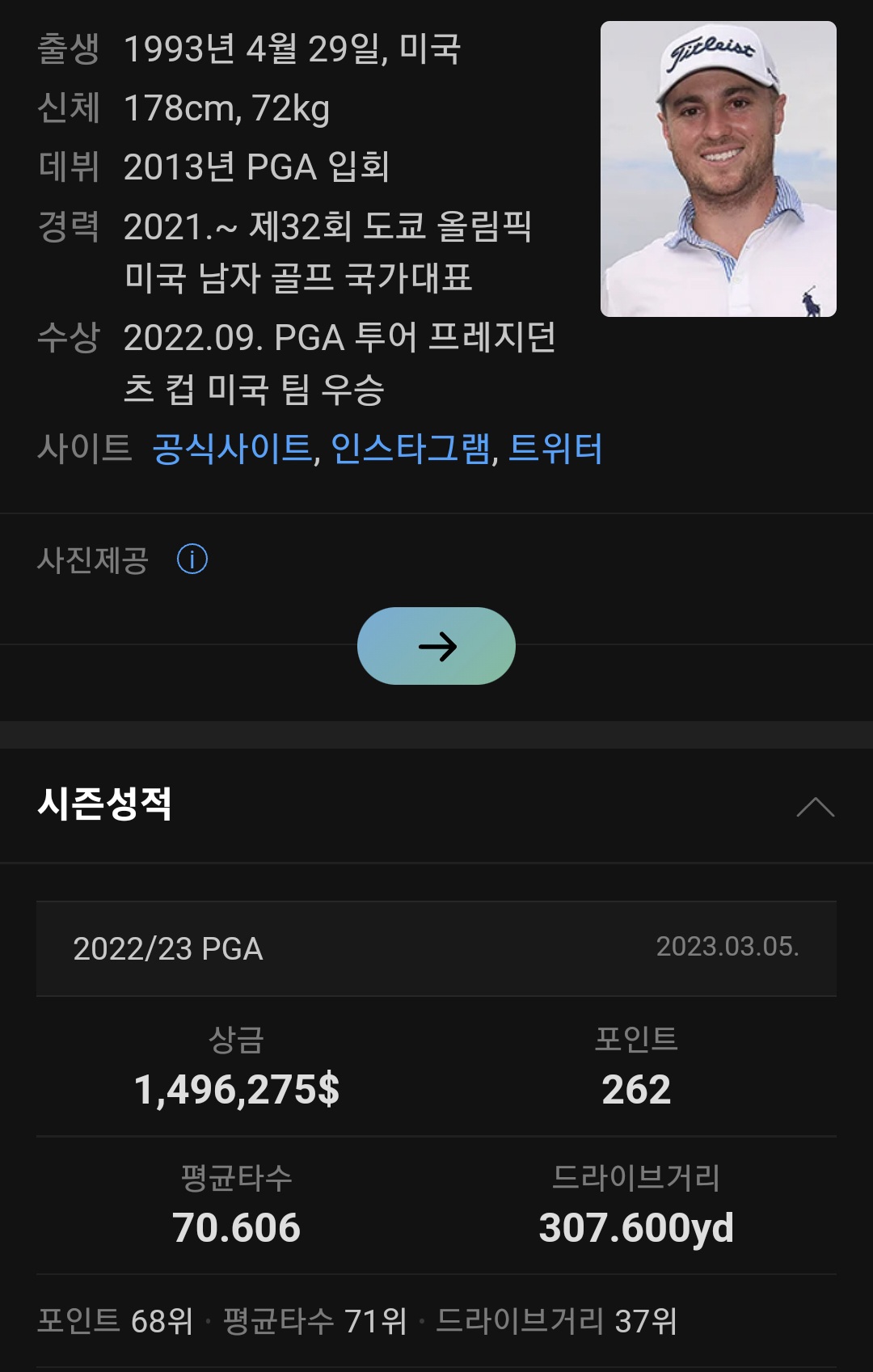Click the photo credit info icon
Screen dimensions: 873x1372
coord(193,559)
